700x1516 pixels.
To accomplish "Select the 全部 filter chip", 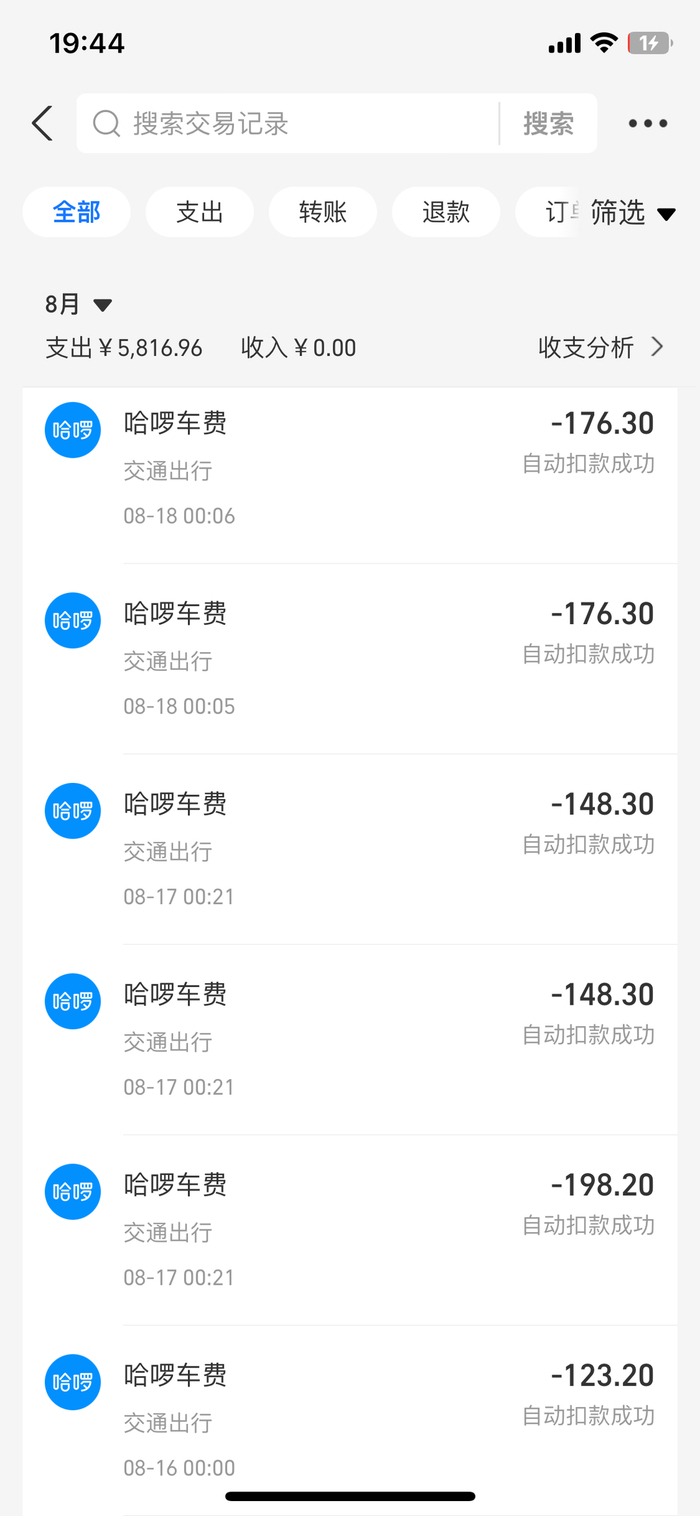I will pyautogui.click(x=77, y=212).
